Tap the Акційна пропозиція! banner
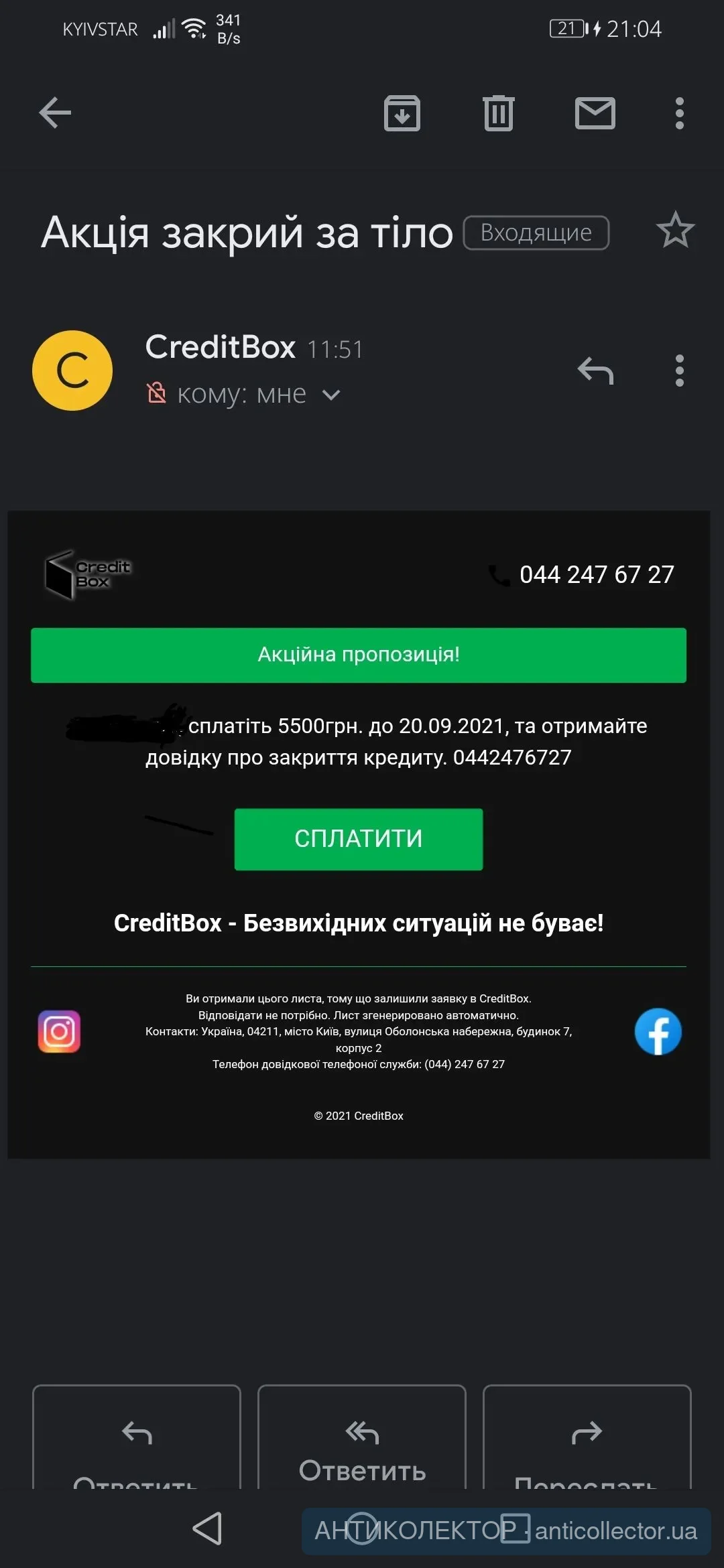This screenshot has height=1568, width=724. [359, 655]
